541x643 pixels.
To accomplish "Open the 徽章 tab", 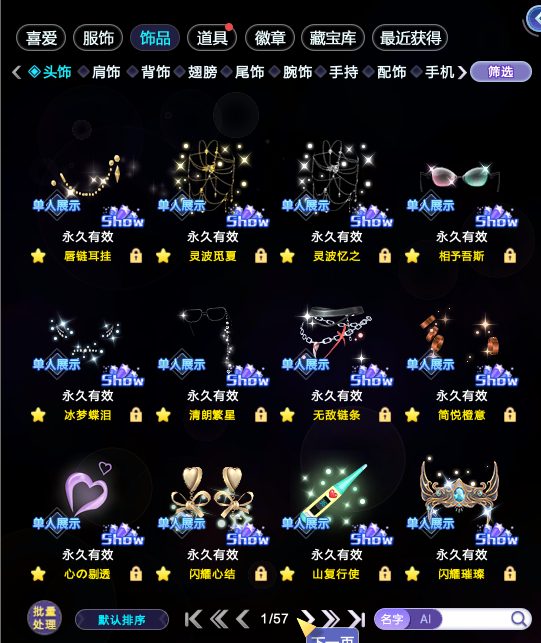I will click(x=269, y=38).
